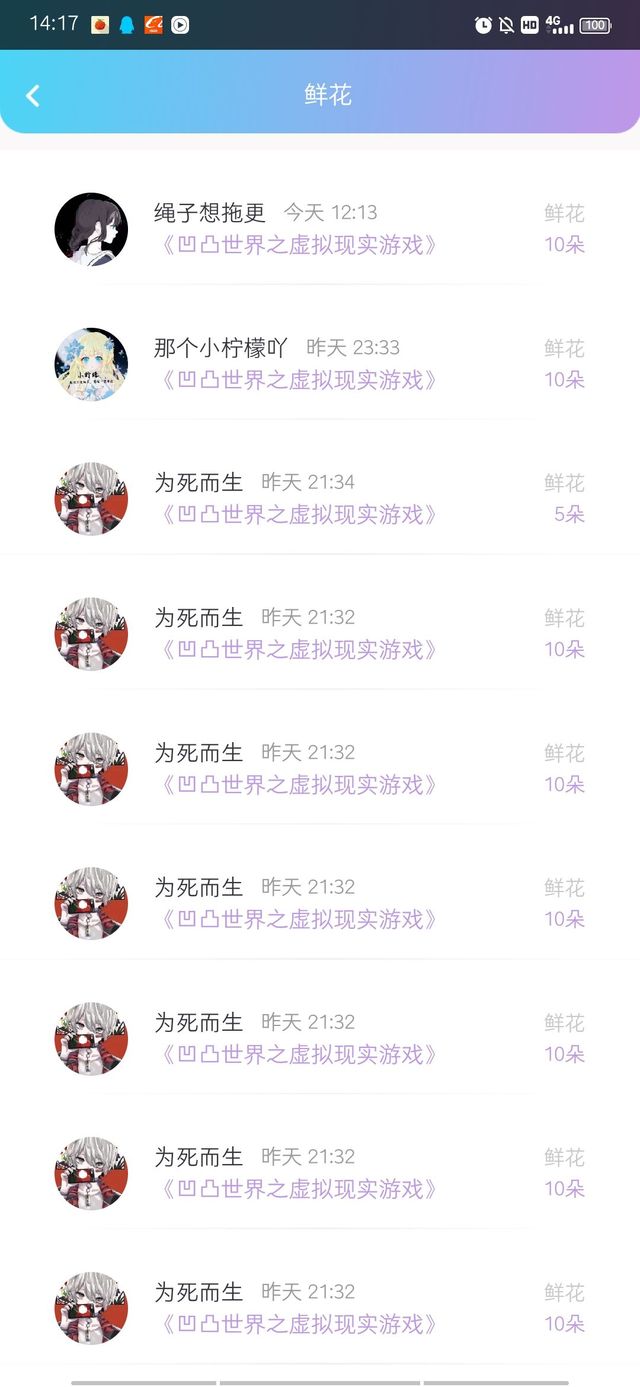Go back from the 鲜花 page
This screenshot has height=1387, width=640.
33,95
